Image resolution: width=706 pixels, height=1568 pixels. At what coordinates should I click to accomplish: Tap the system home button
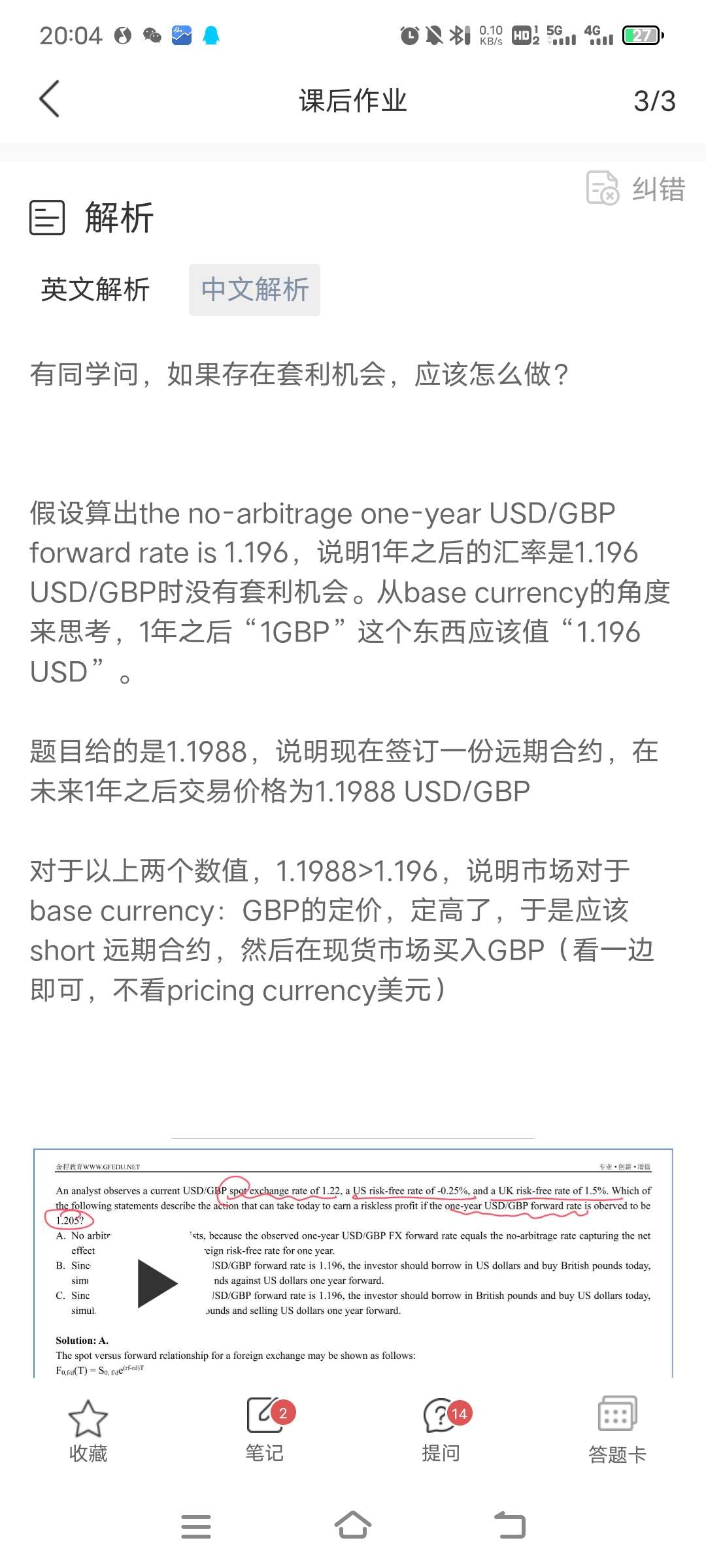[353, 1526]
